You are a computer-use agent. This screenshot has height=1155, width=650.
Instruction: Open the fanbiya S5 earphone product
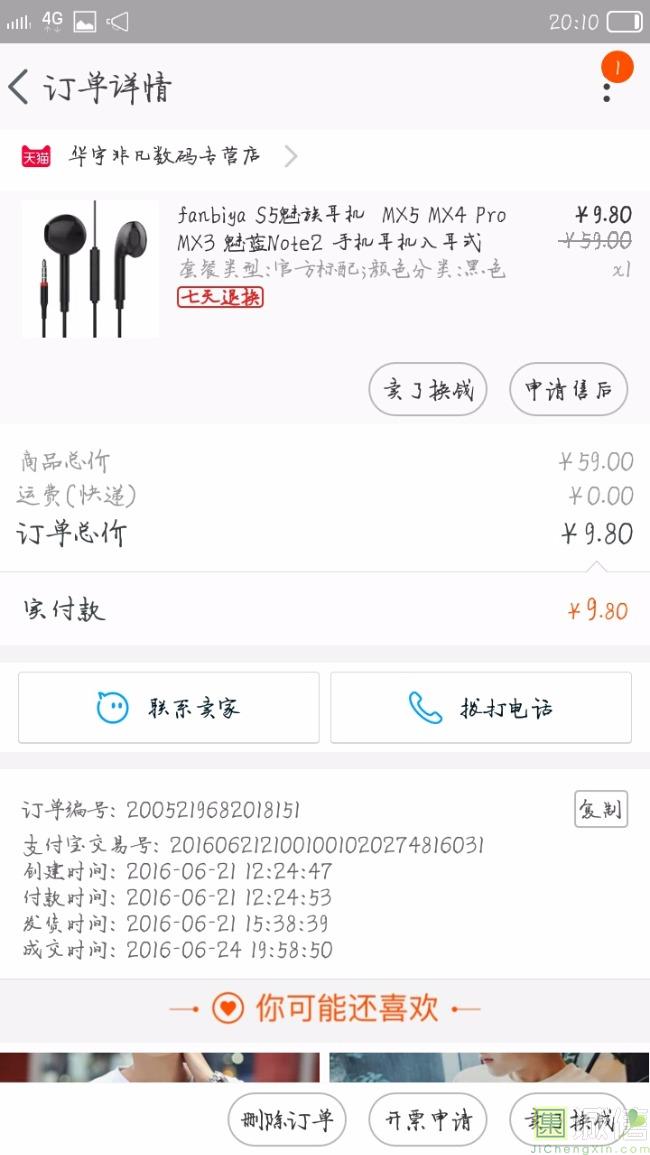pos(340,230)
